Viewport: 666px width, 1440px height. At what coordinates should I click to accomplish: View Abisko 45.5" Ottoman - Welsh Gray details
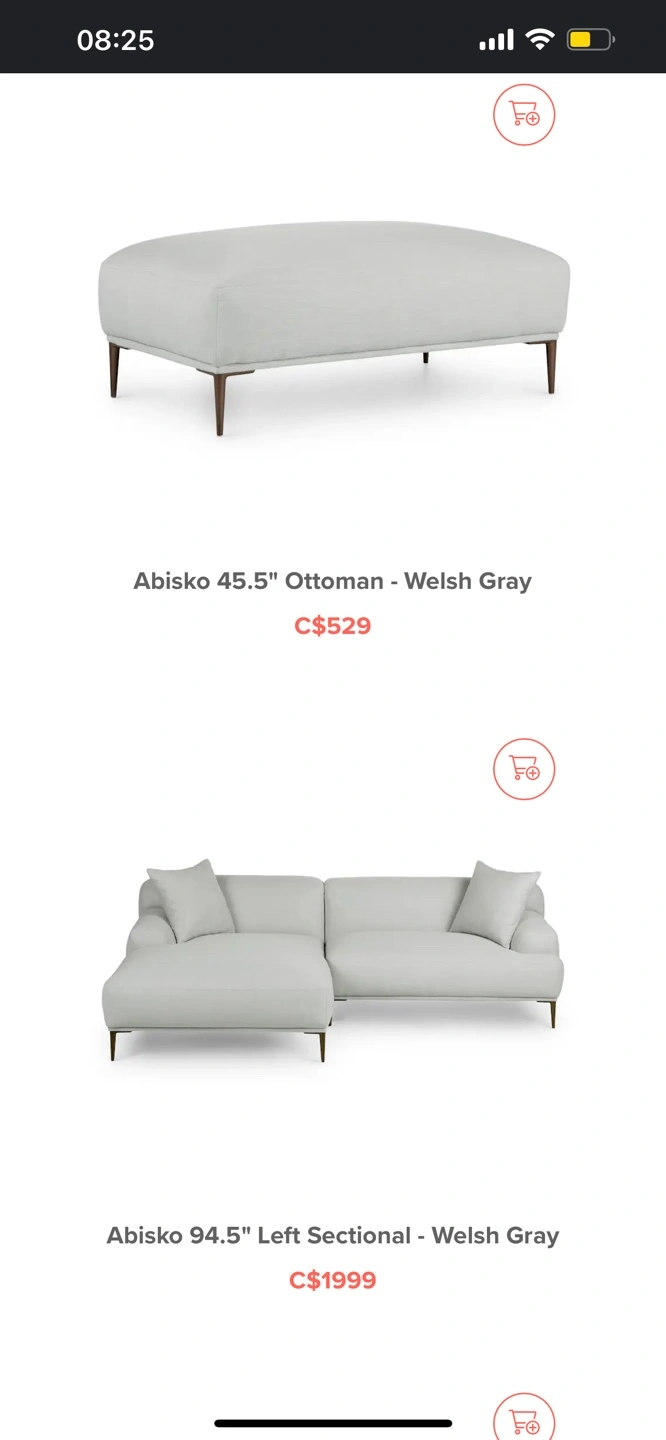click(333, 581)
